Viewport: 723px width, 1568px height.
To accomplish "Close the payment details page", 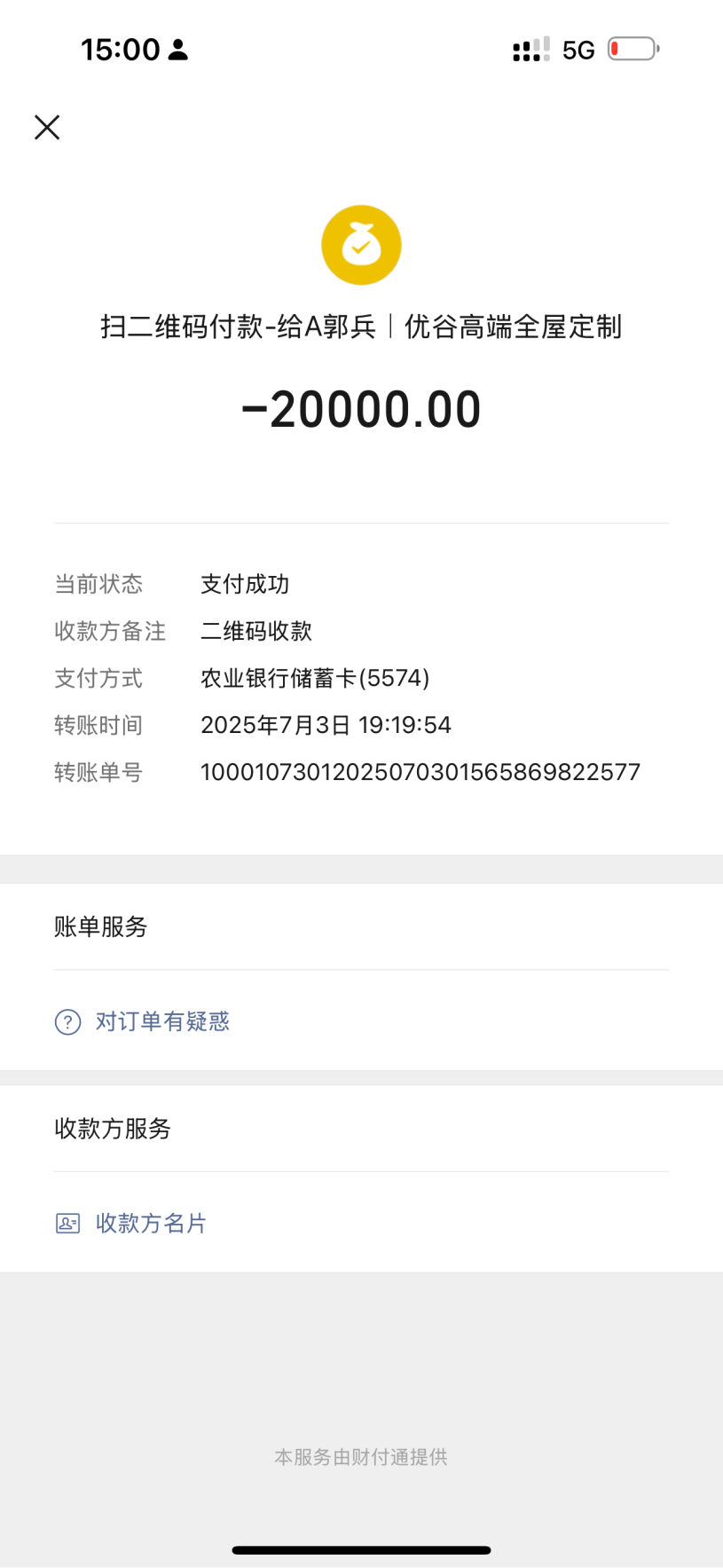I will click(47, 128).
